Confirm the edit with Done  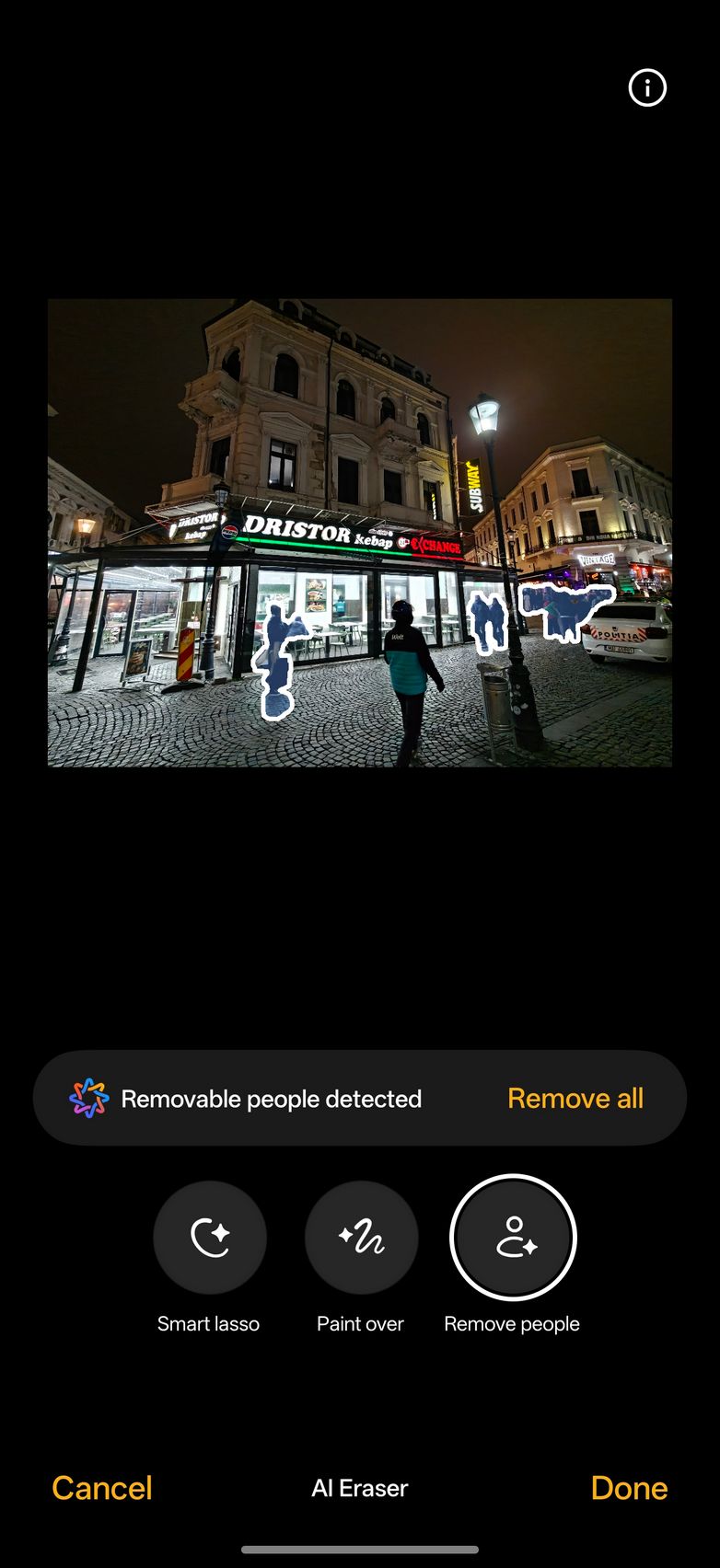click(629, 1488)
